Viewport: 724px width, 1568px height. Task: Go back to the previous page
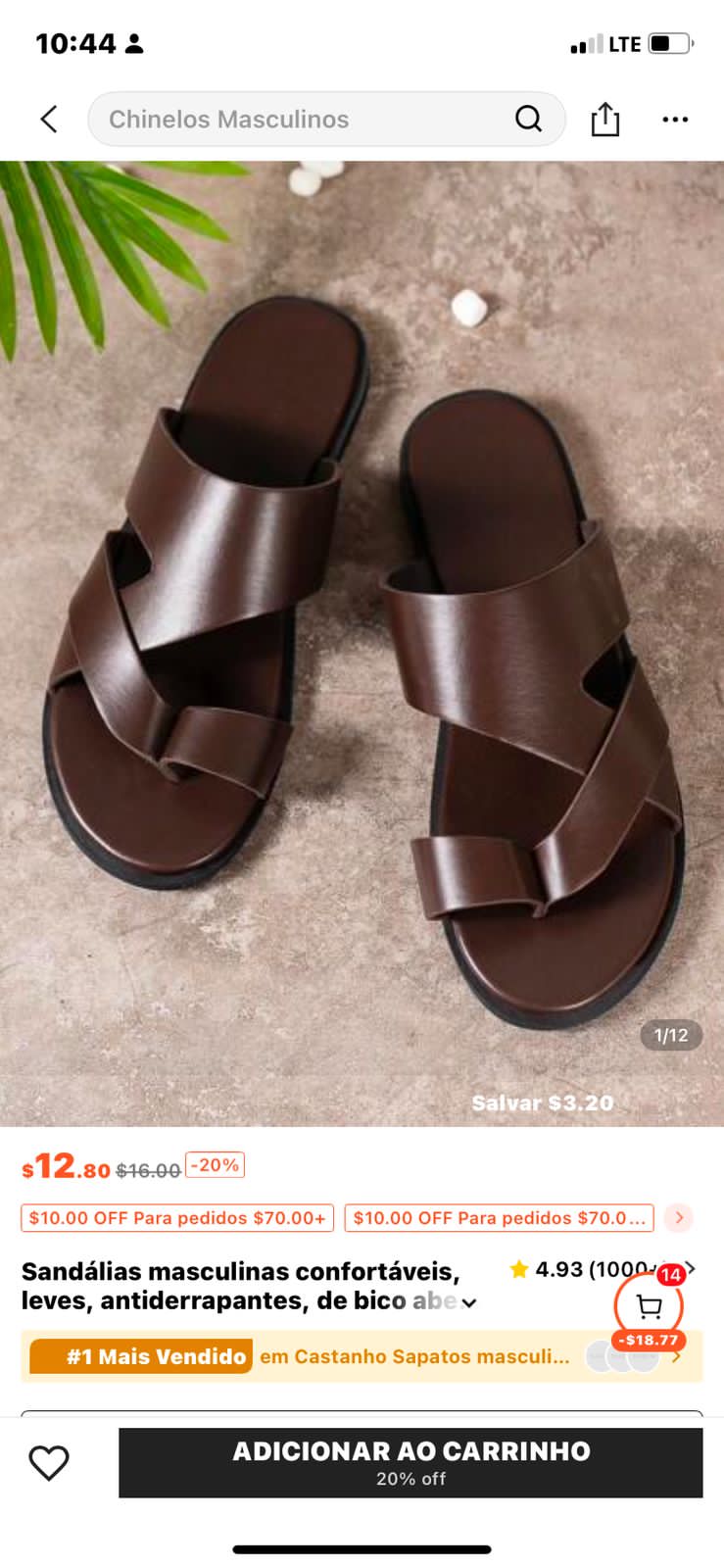pyautogui.click(x=49, y=120)
